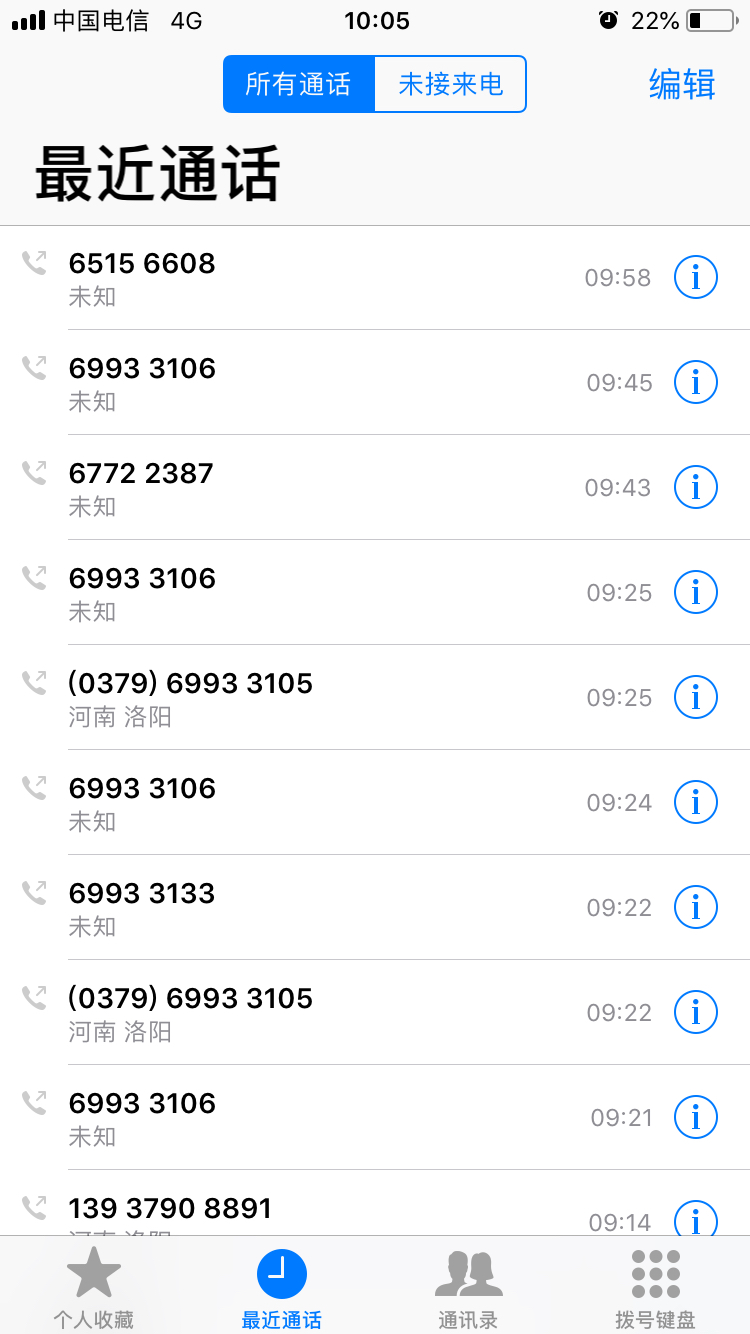Image resolution: width=750 pixels, height=1334 pixels.
Task: Show info for the 6993 3133 call
Action: point(696,907)
